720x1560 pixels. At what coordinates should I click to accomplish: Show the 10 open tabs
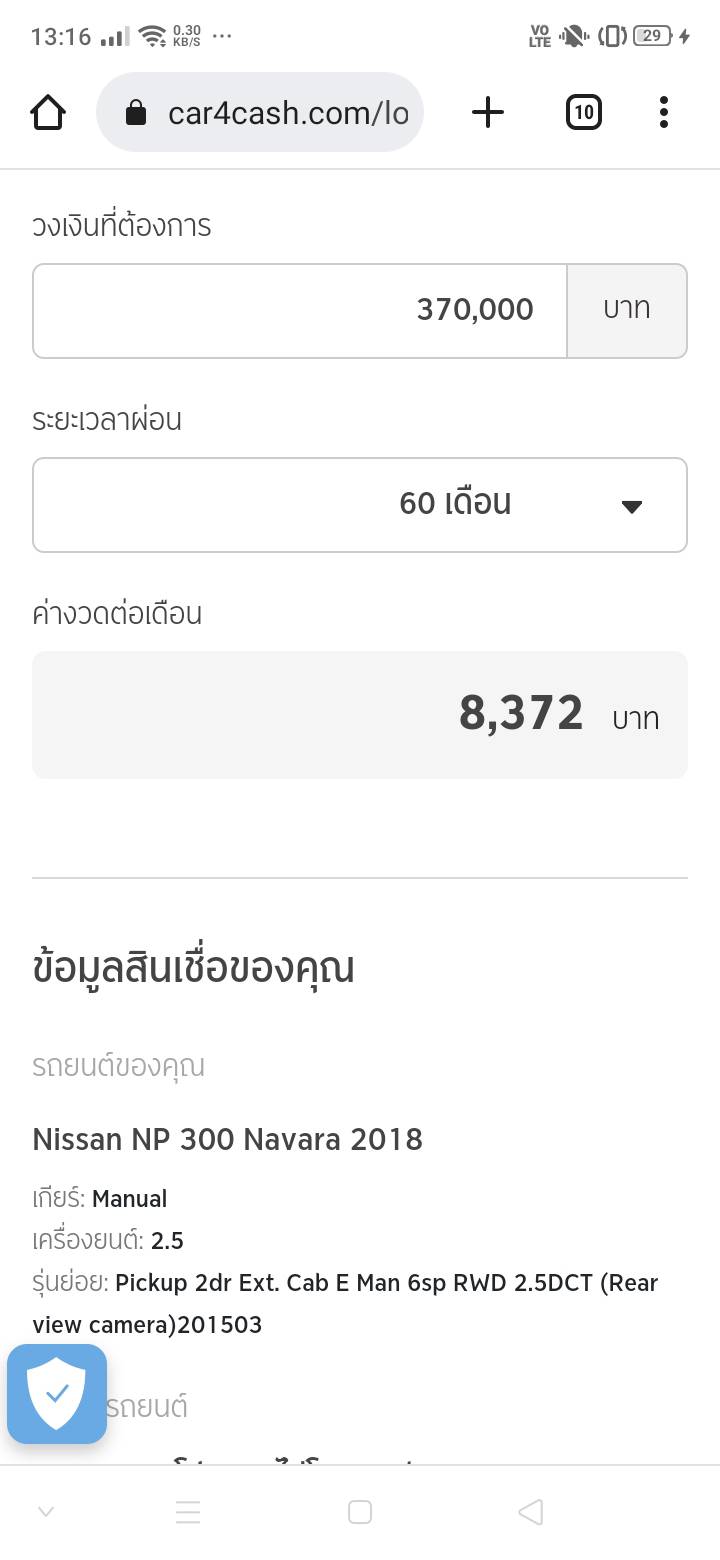click(x=584, y=113)
